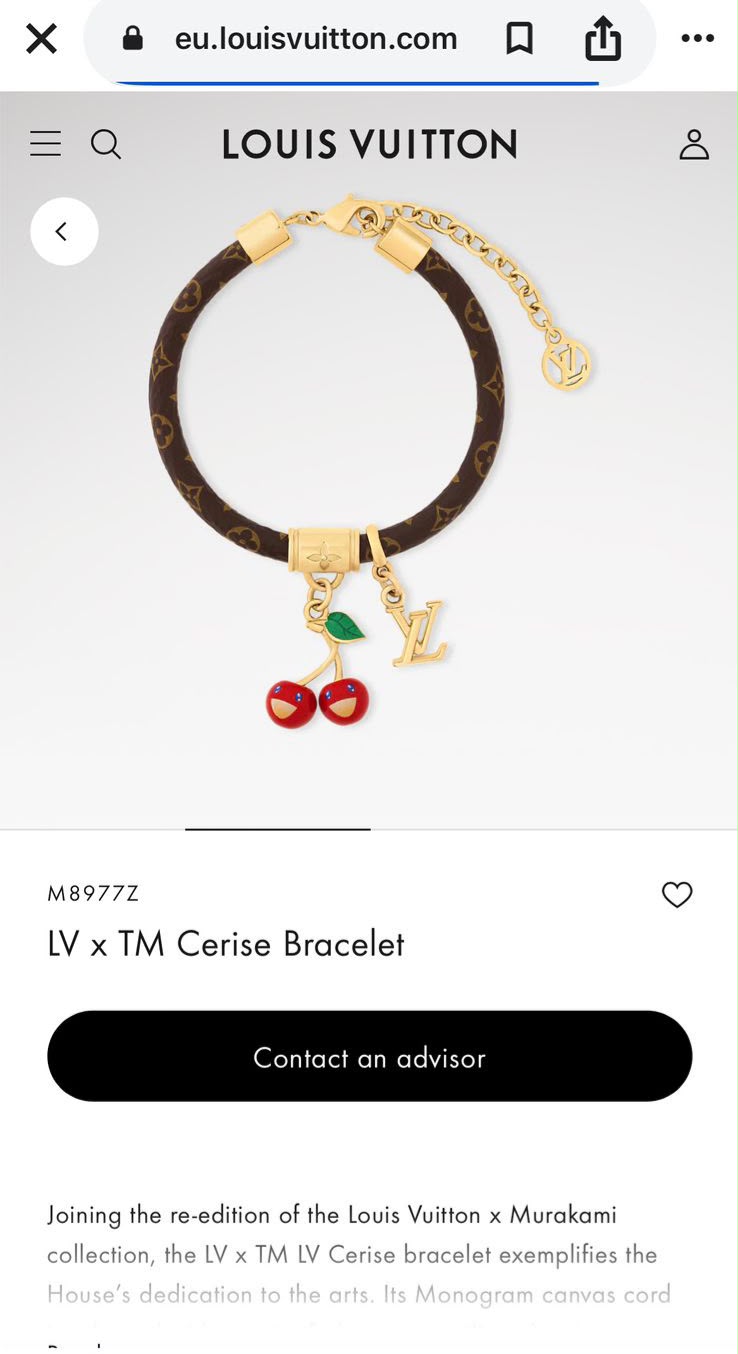
Task: Open the Louis Vuitton hamburger menu
Action: click(45, 144)
